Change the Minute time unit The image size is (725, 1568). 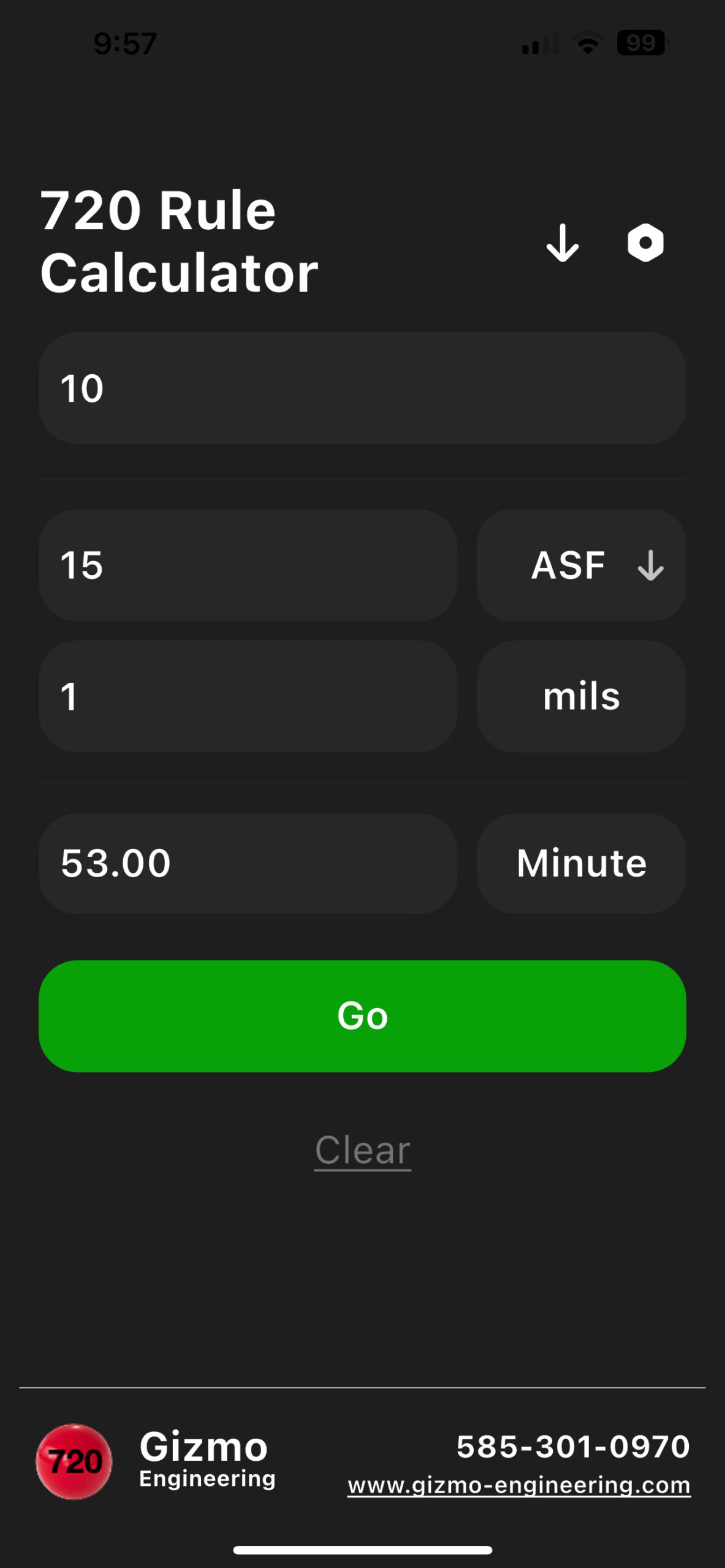(581, 863)
